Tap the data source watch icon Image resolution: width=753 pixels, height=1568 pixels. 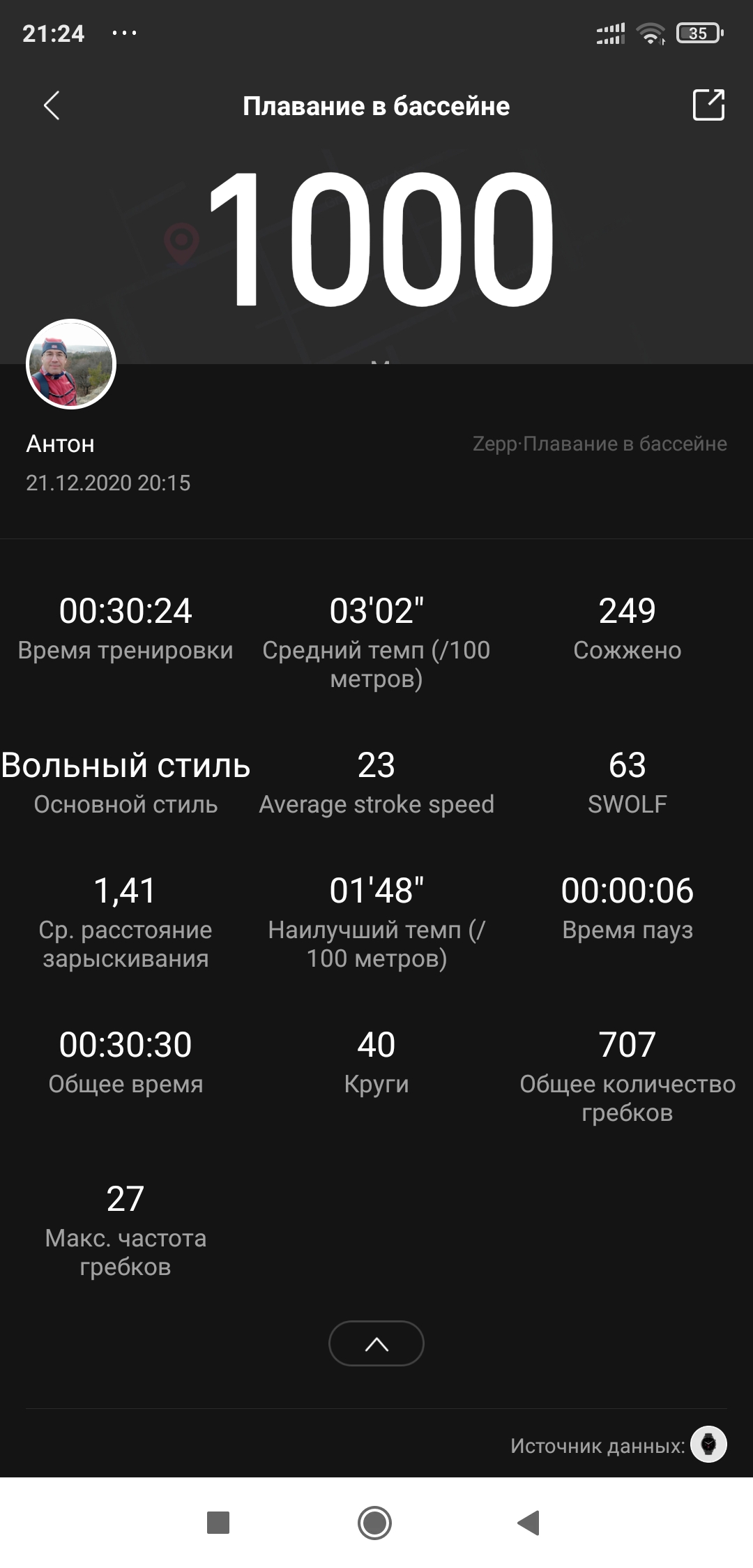coord(708,1444)
